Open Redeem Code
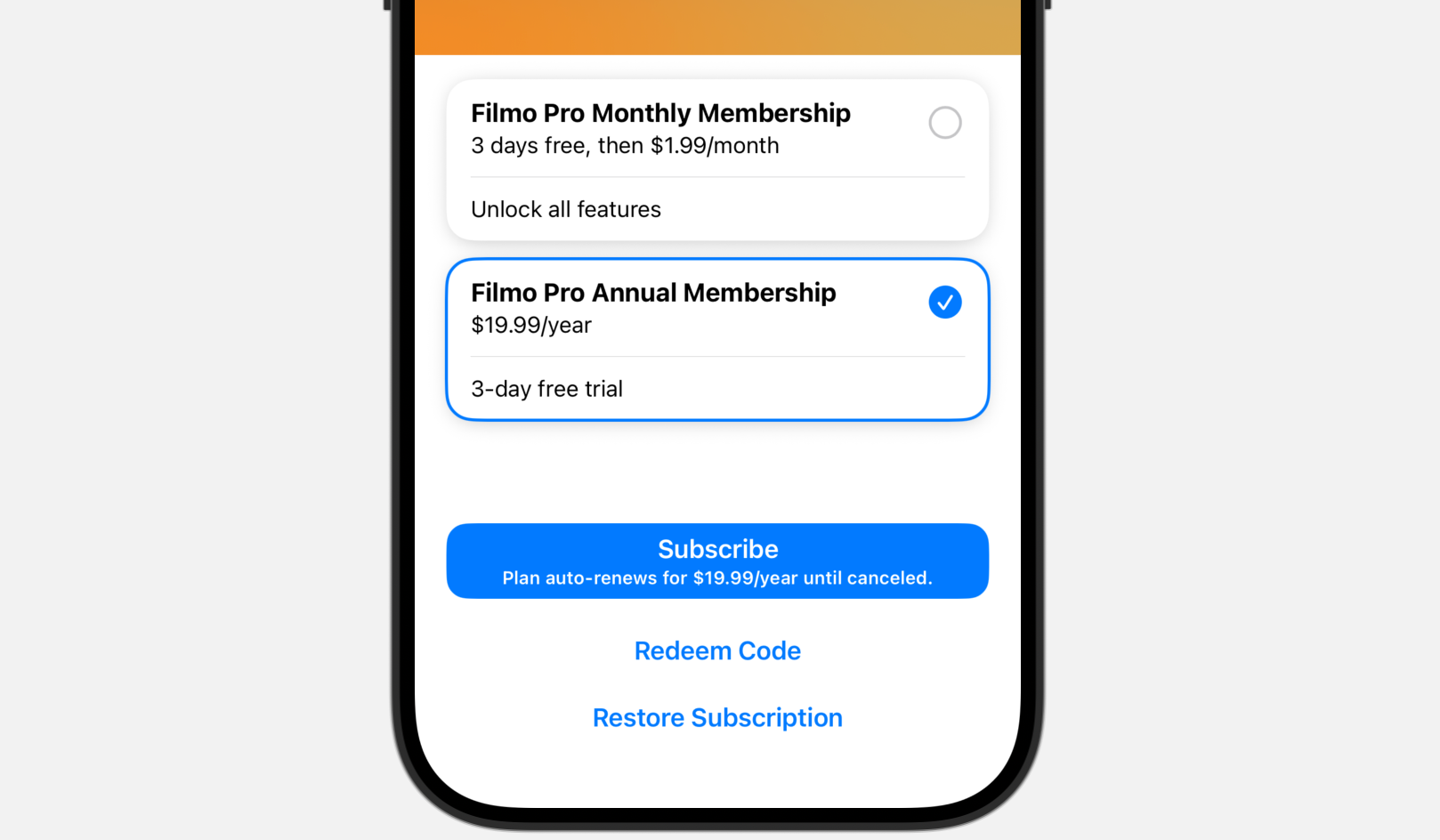 pyautogui.click(x=716, y=650)
